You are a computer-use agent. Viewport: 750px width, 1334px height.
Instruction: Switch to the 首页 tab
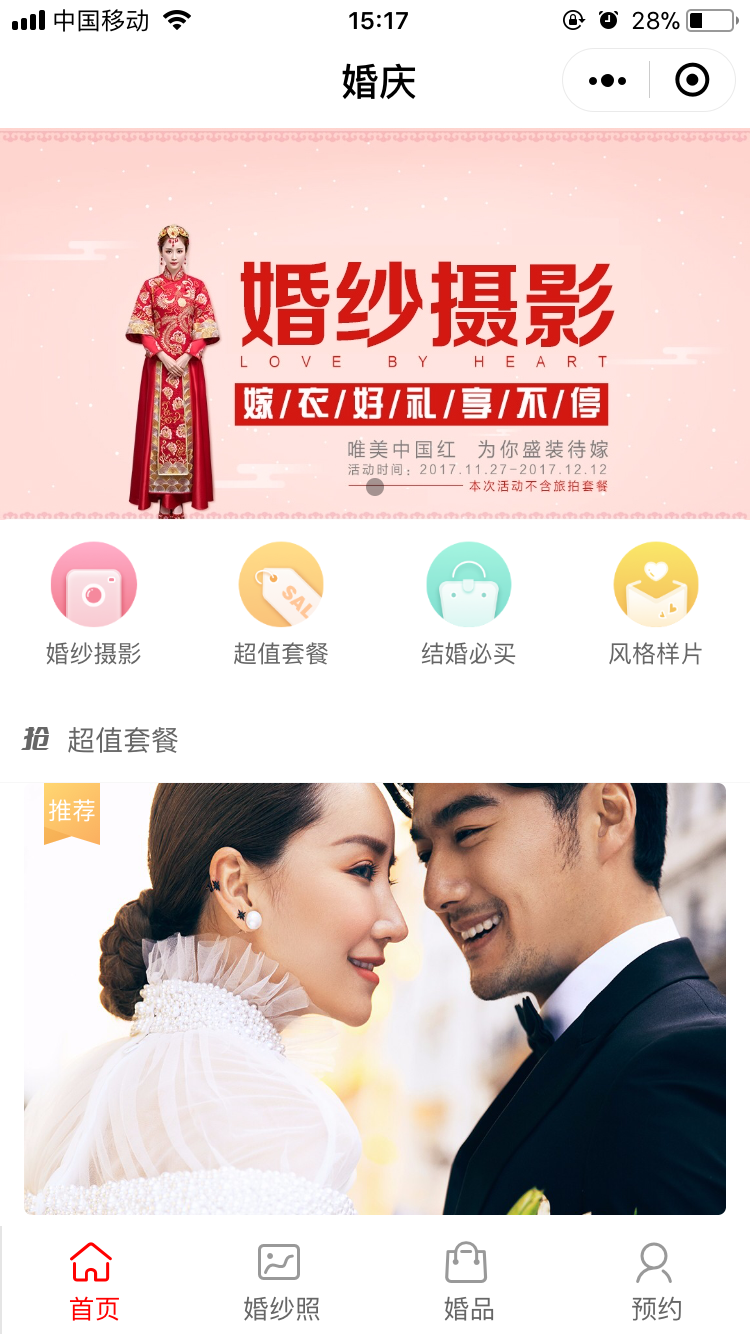coord(94,1281)
